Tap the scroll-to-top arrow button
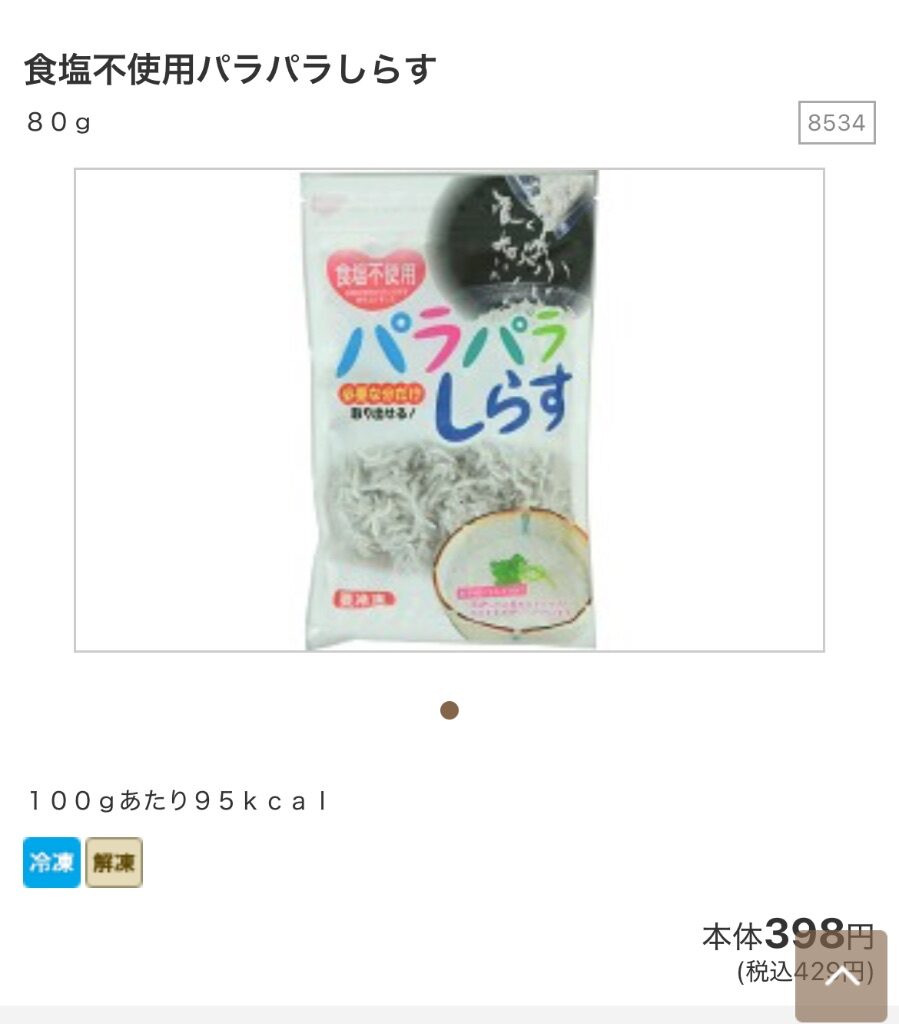 [841, 975]
